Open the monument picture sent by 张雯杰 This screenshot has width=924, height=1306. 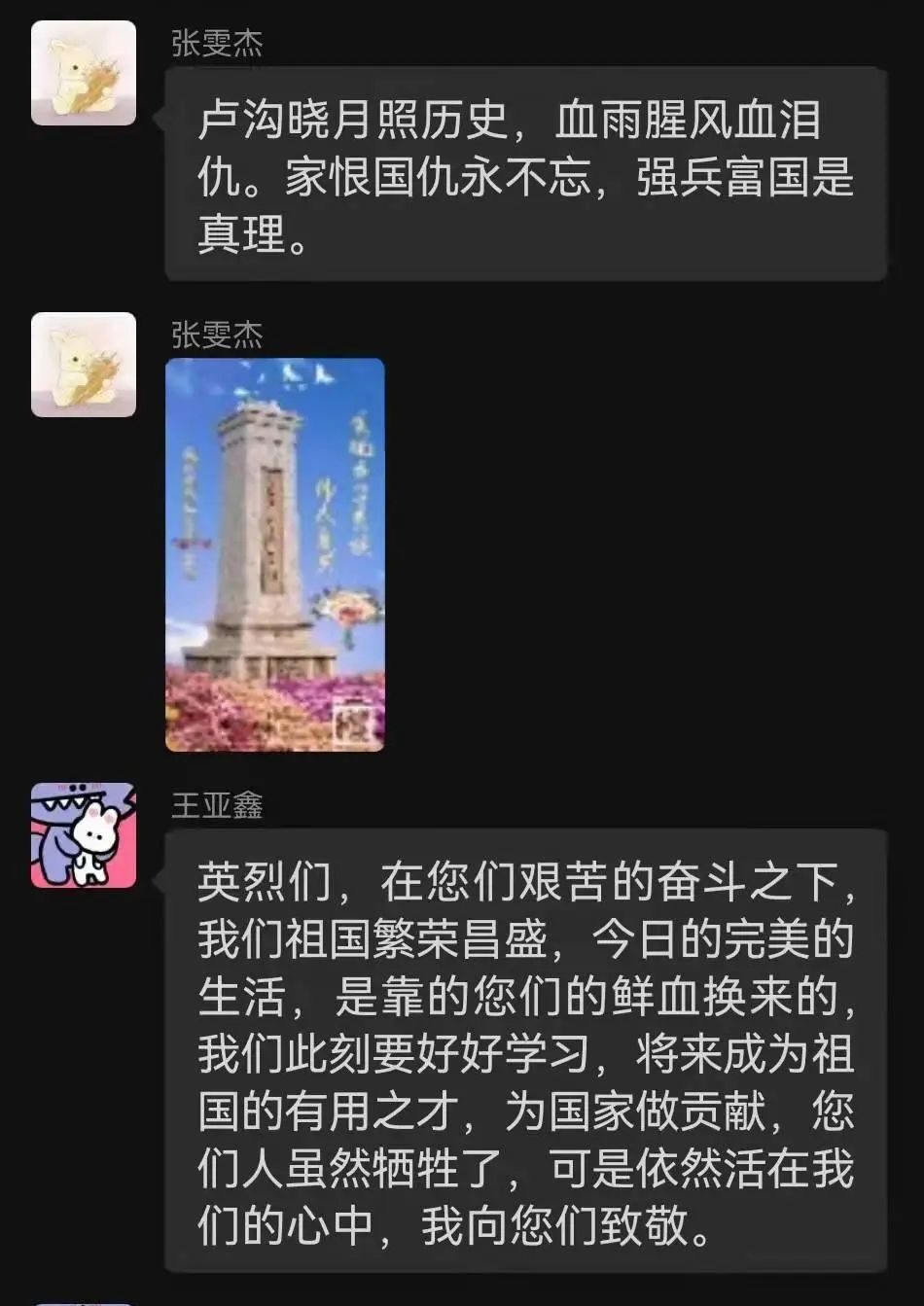pos(274,554)
